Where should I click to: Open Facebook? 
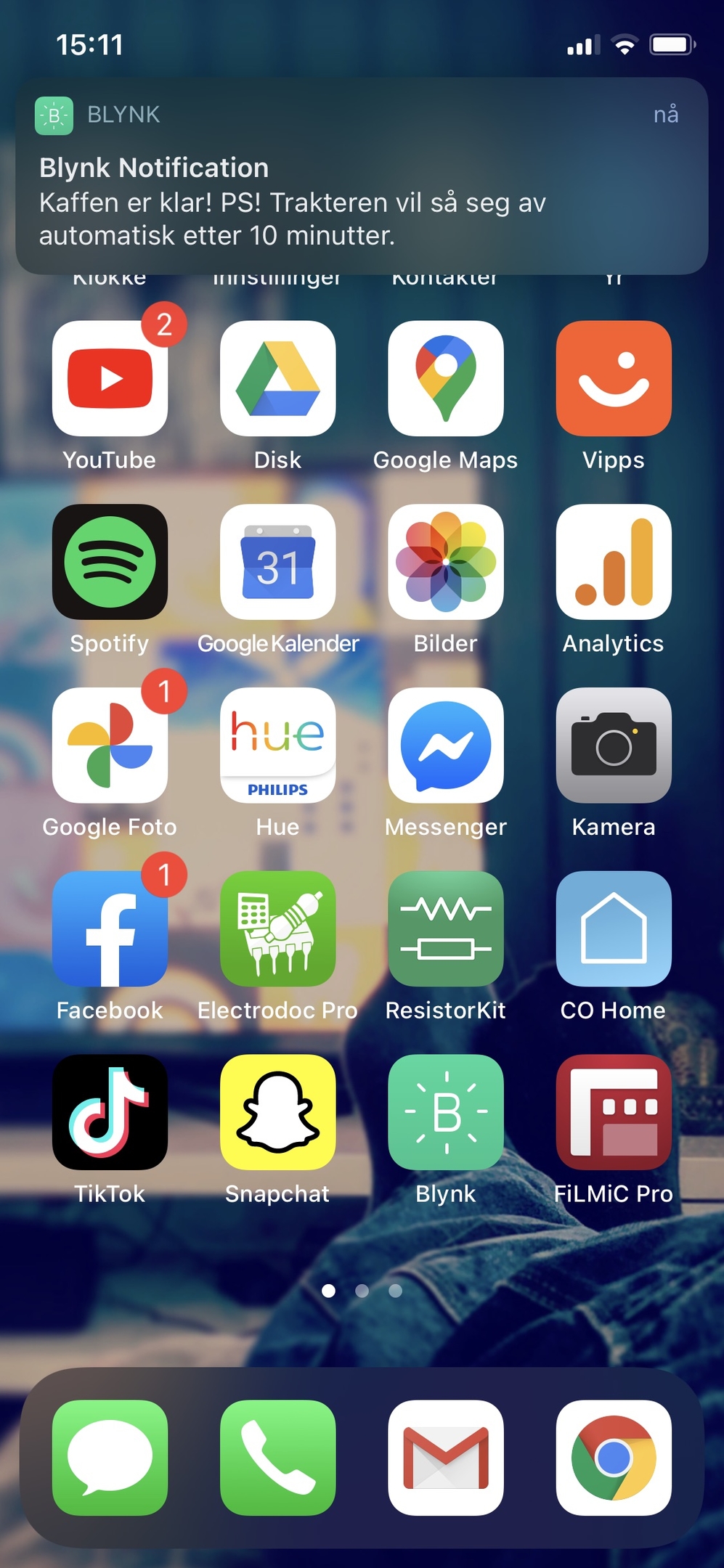(110, 928)
